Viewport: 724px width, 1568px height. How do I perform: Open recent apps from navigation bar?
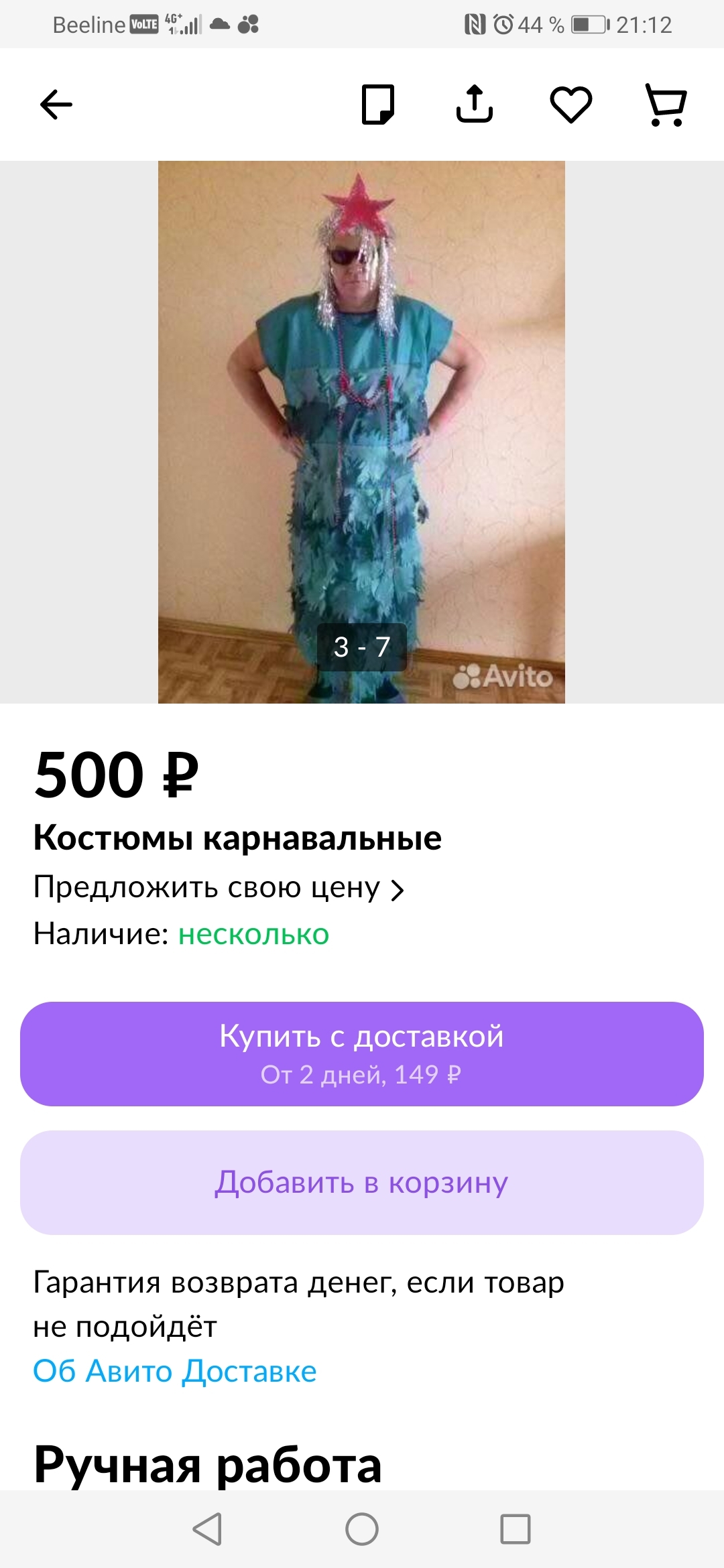515,1529
